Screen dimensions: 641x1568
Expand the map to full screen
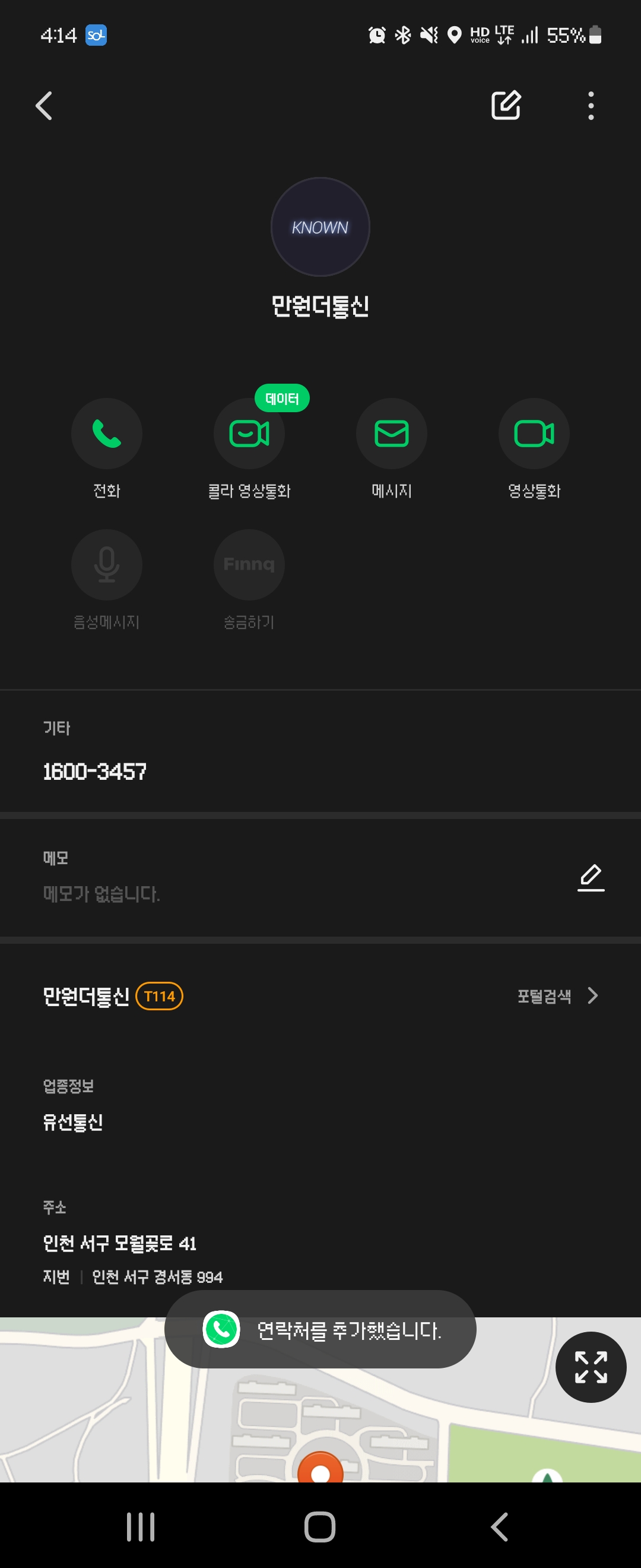click(591, 1367)
